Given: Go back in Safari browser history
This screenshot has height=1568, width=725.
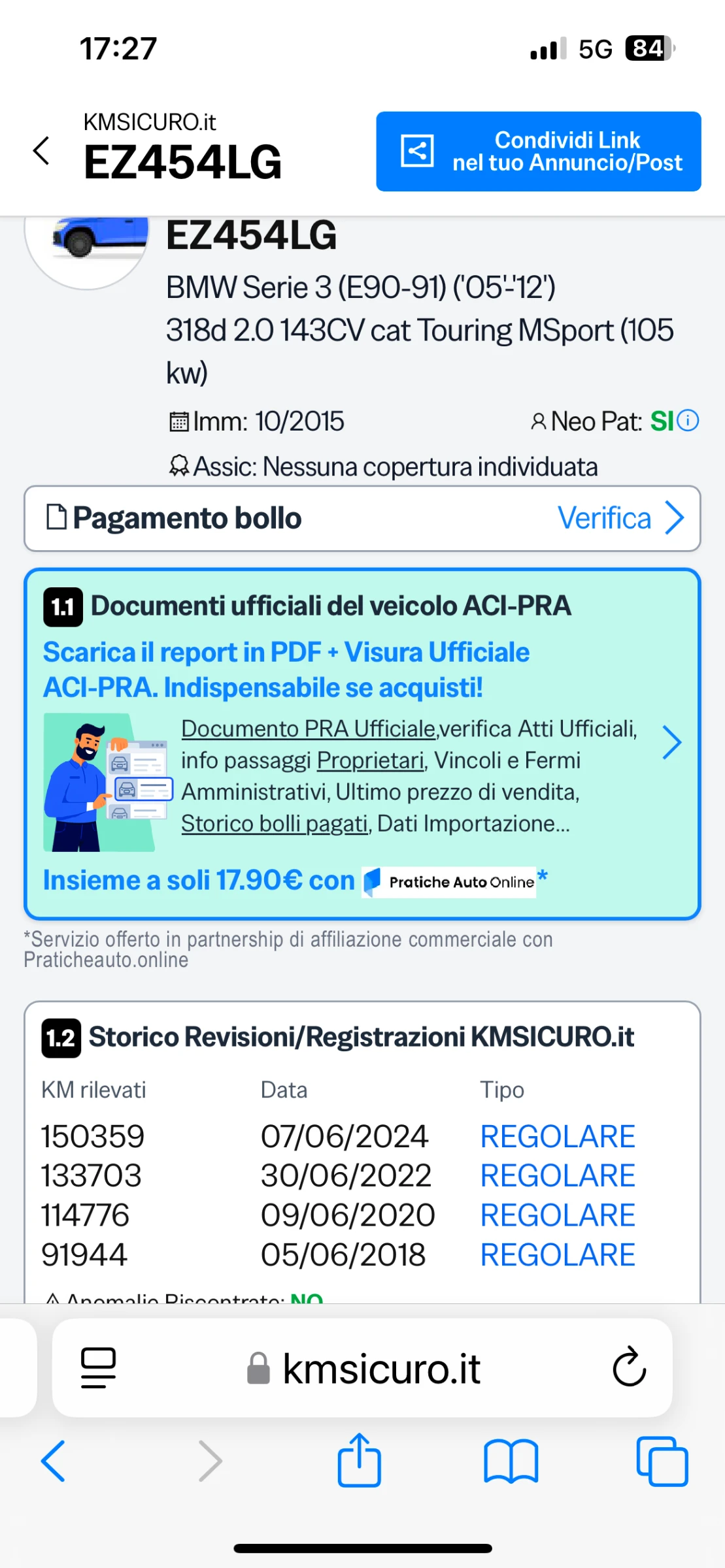Looking at the screenshot, I should (54, 1460).
